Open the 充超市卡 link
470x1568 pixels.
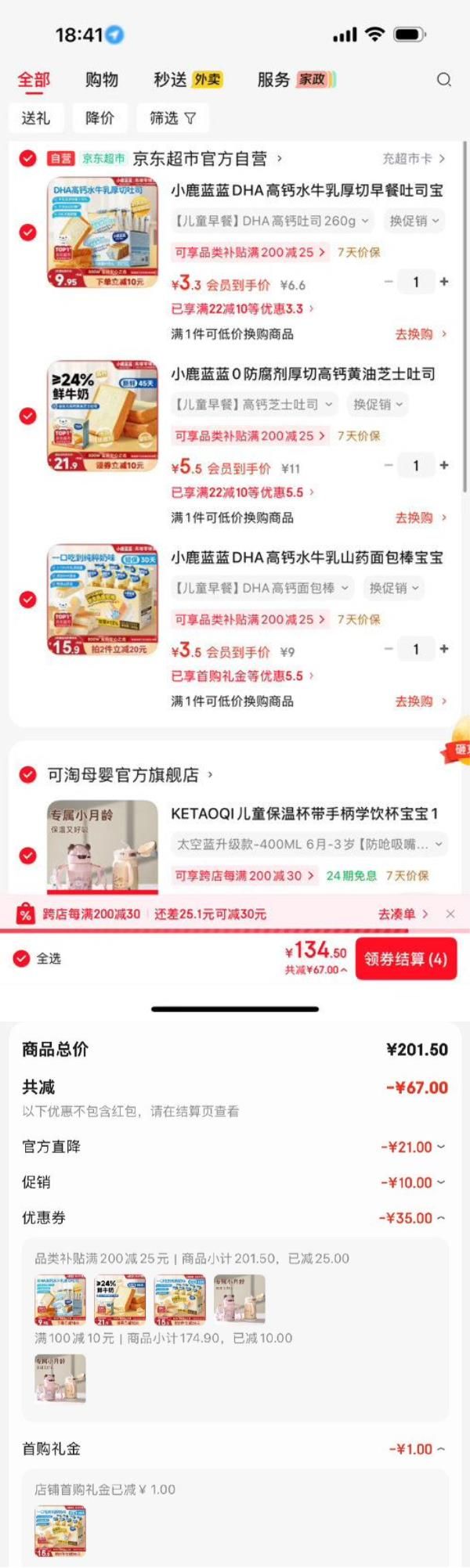413,159
